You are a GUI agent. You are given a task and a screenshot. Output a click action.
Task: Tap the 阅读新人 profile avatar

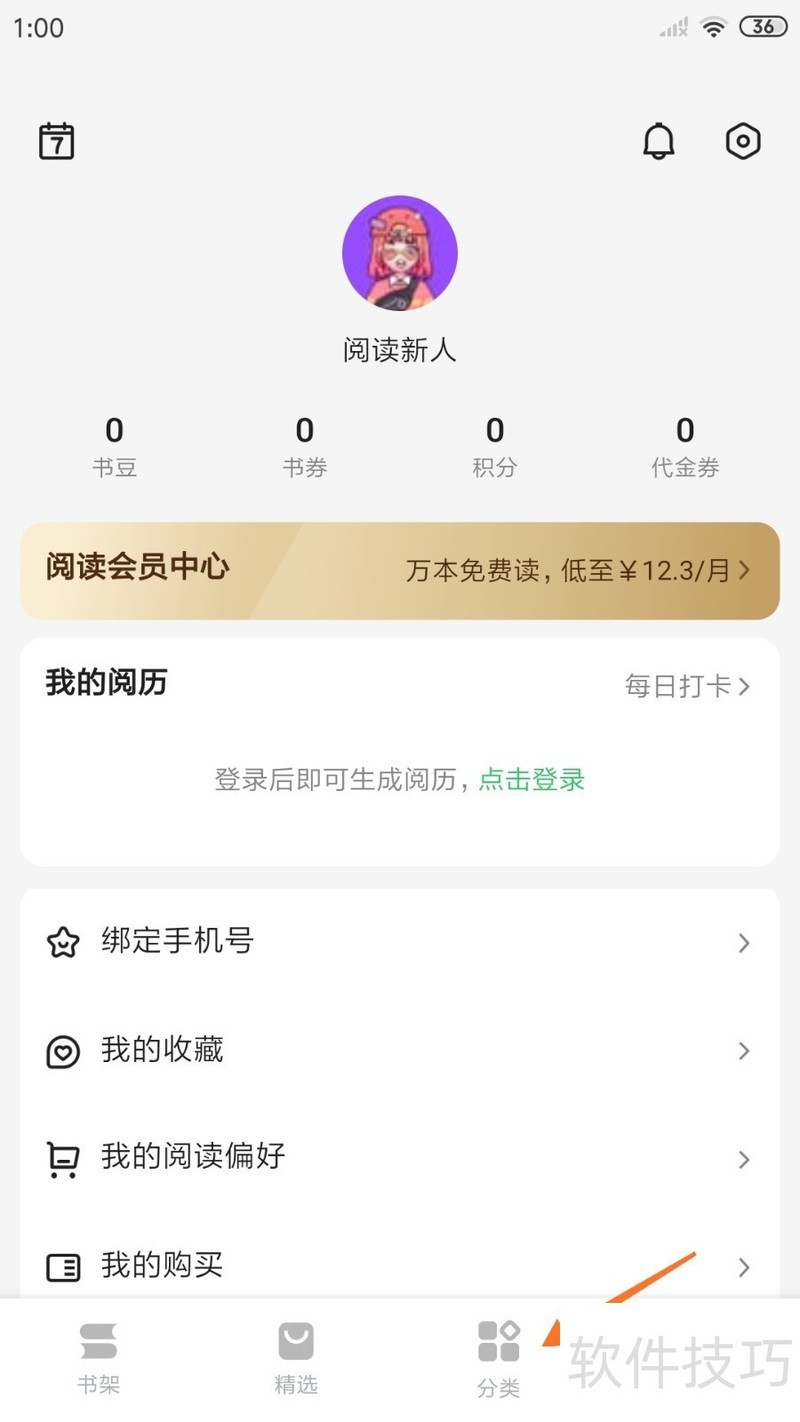(x=399, y=253)
